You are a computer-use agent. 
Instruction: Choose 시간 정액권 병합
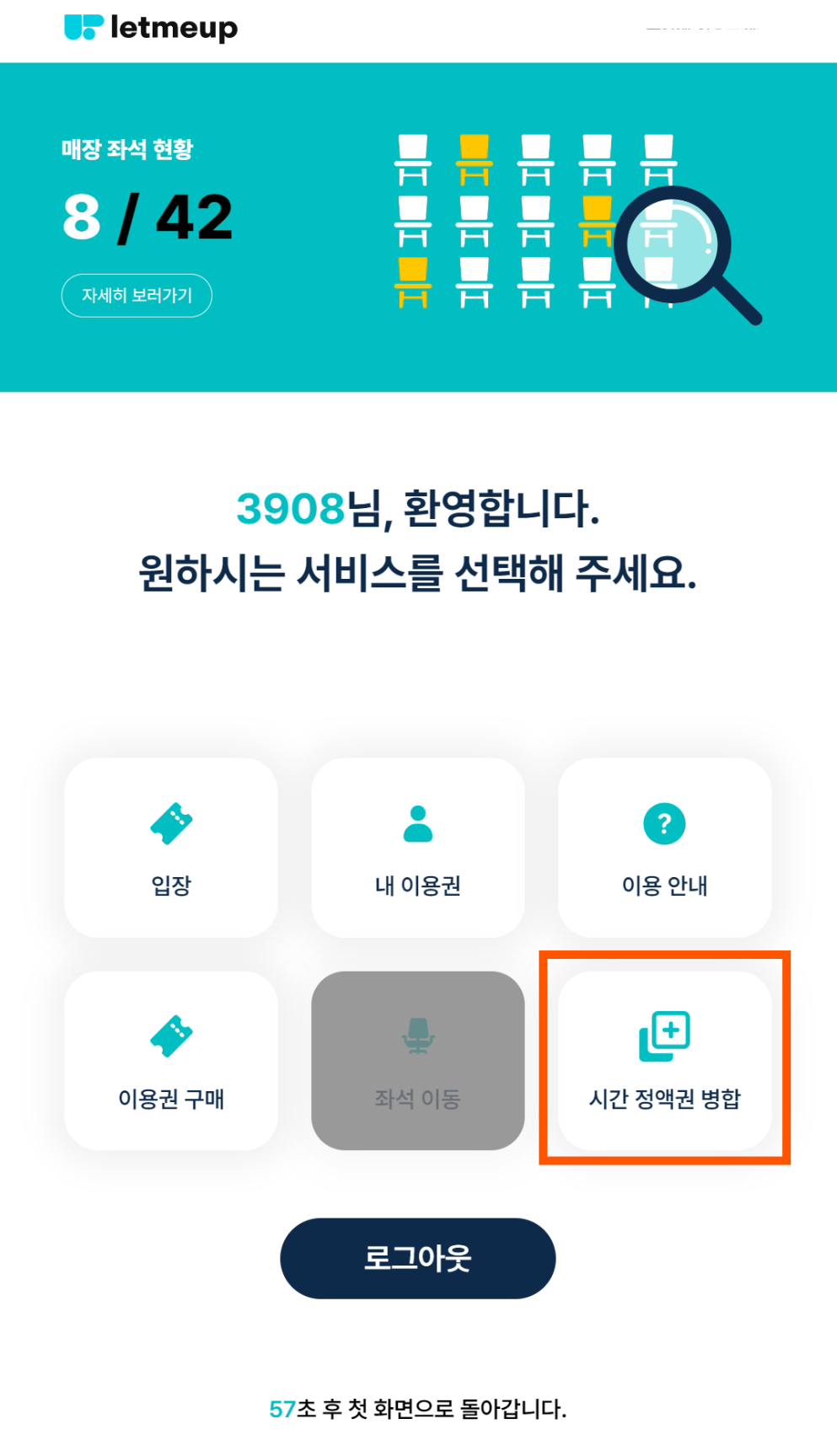tap(664, 1061)
